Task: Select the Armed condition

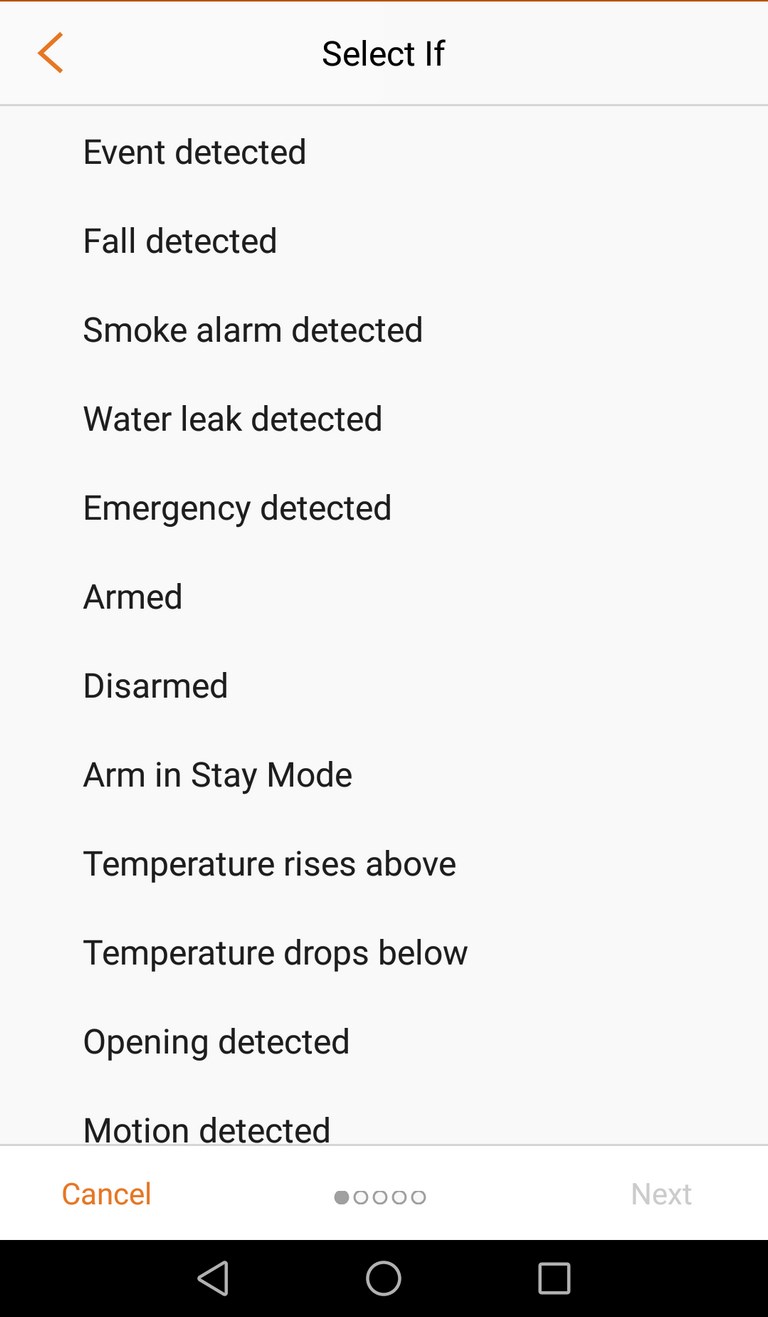Action: click(x=384, y=597)
